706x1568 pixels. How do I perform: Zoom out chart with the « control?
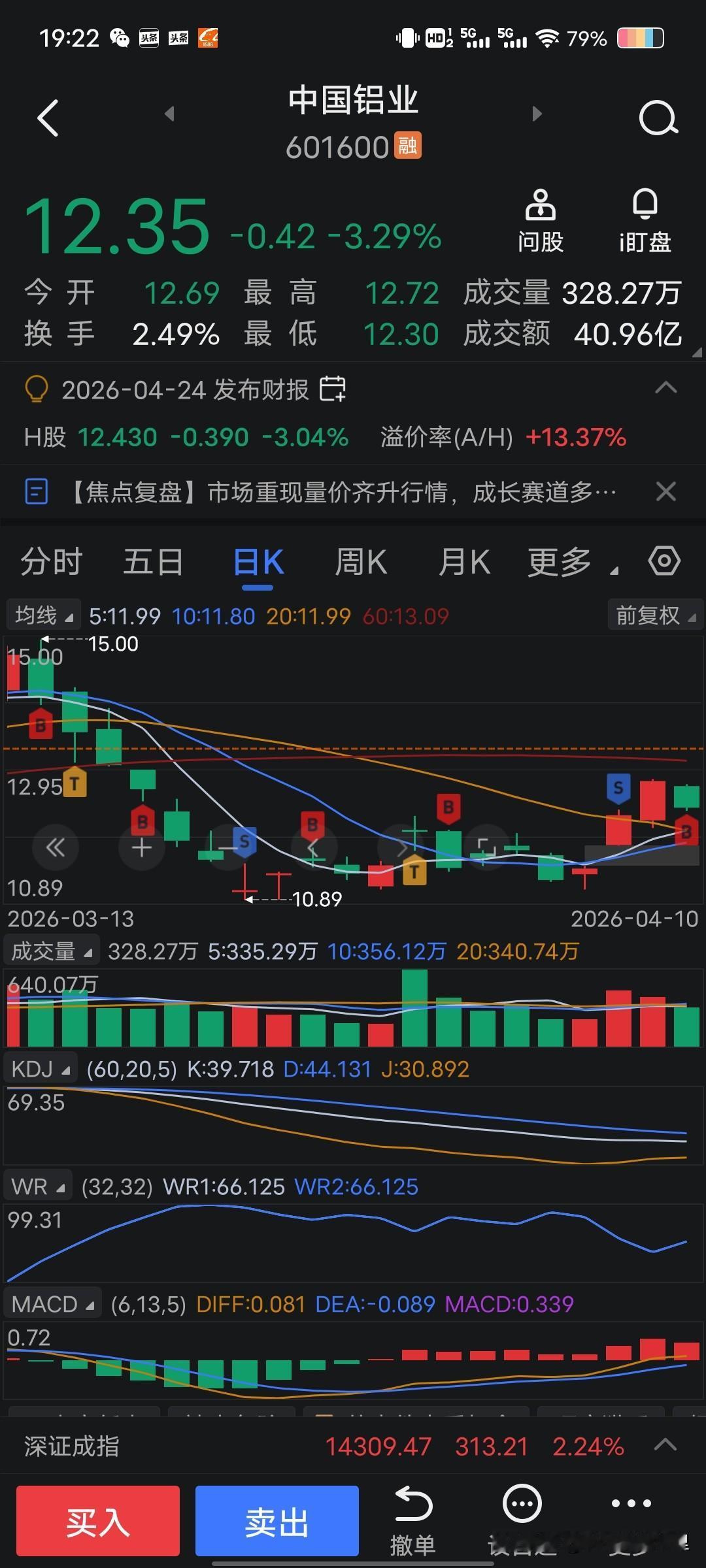coord(56,847)
